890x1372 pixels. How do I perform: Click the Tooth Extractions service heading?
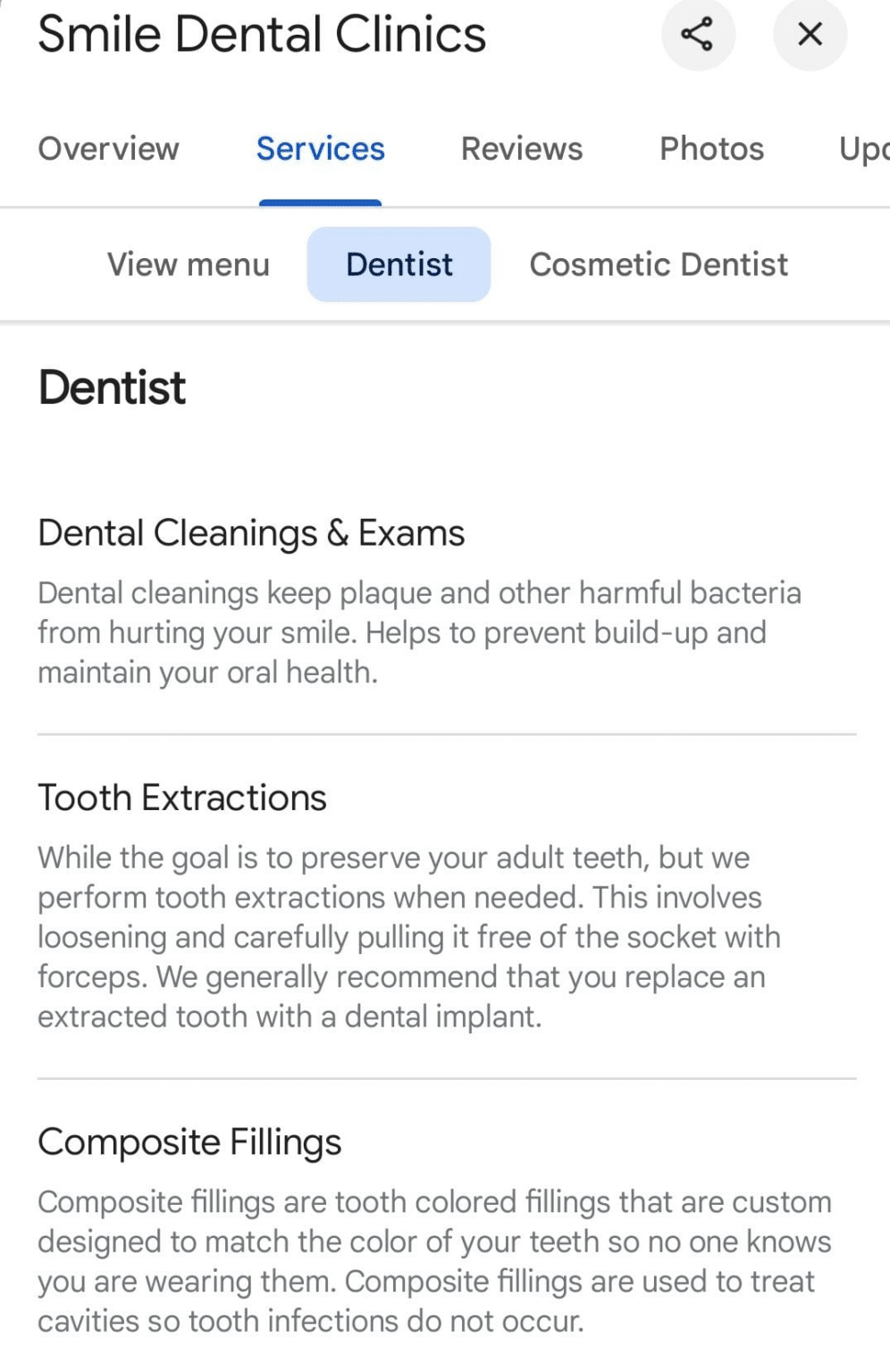click(x=181, y=798)
